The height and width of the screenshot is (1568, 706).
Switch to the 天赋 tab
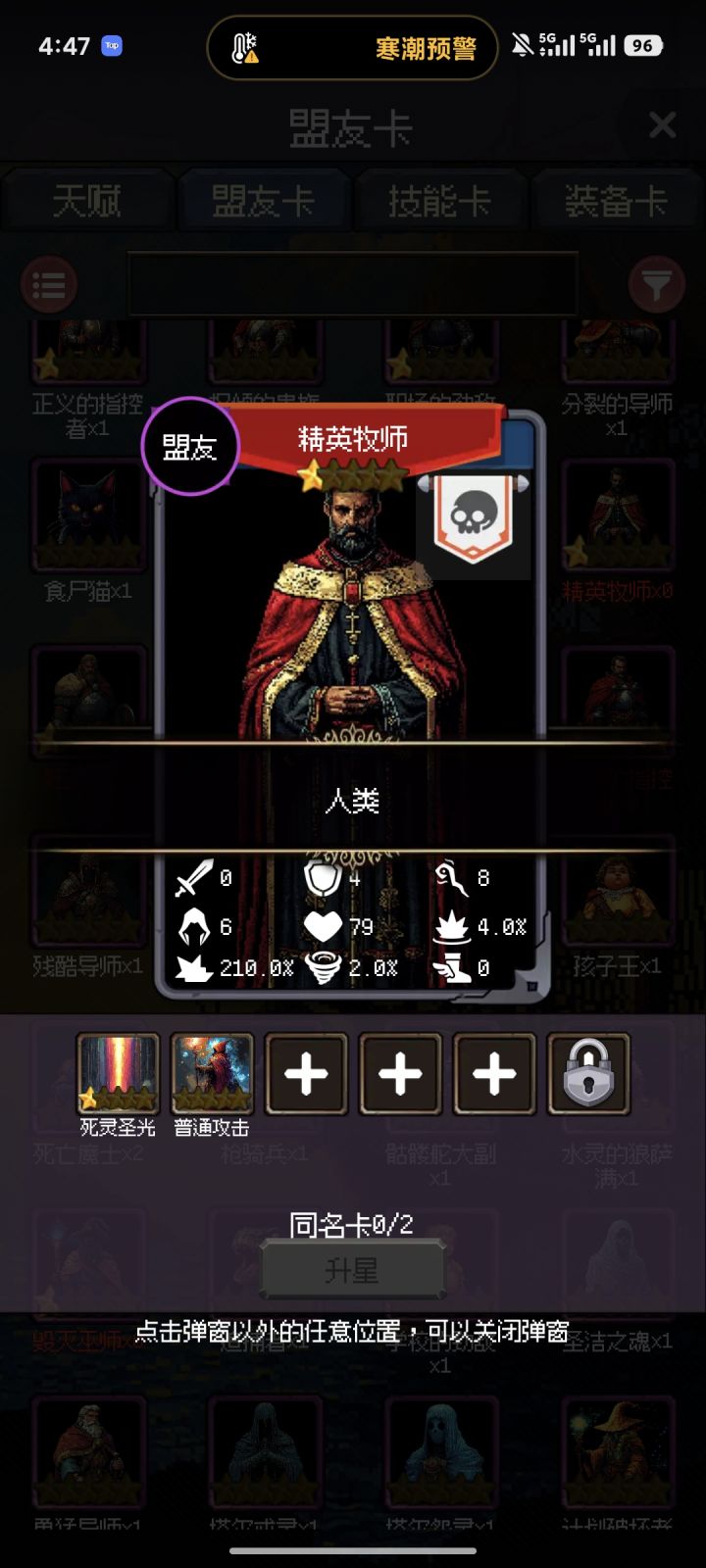[x=87, y=199]
